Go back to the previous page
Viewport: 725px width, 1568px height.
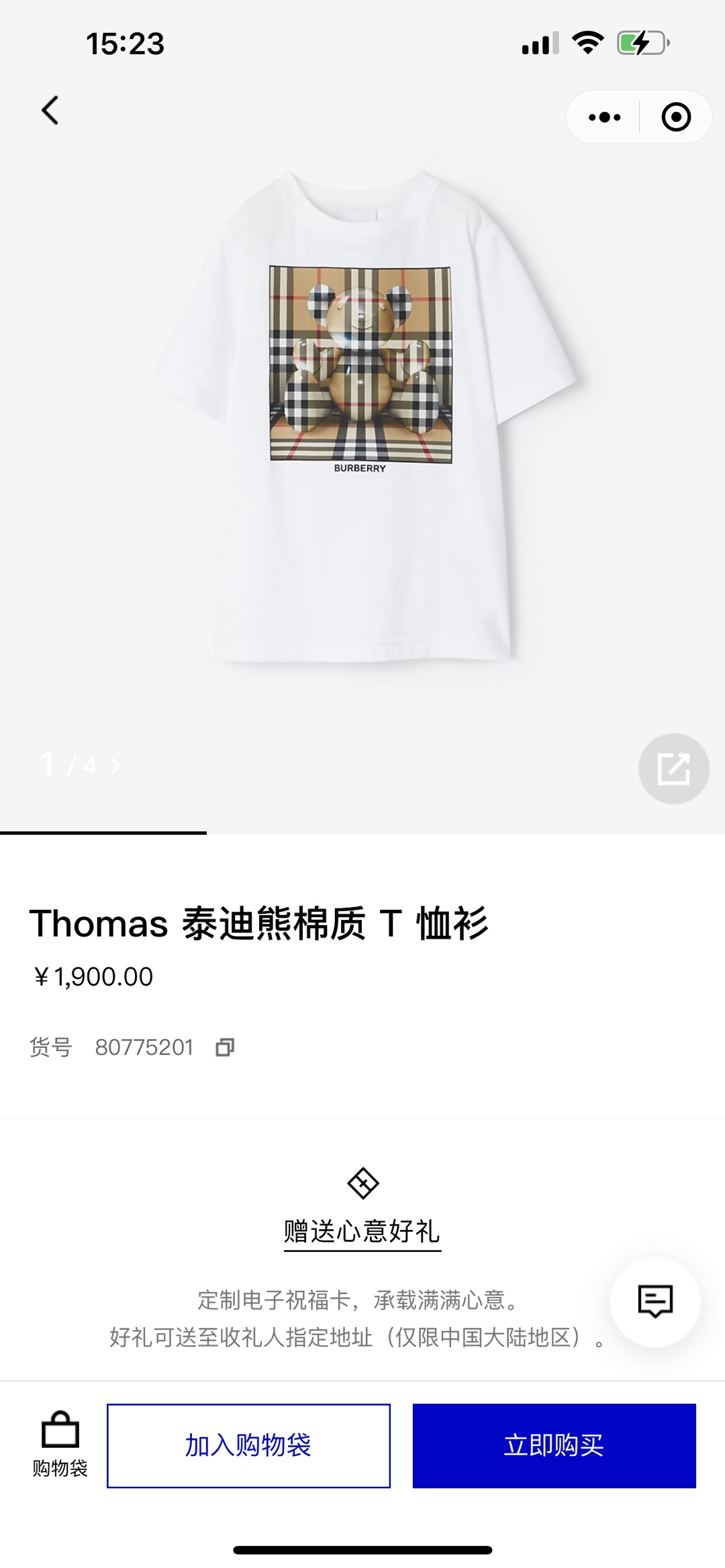[x=50, y=111]
